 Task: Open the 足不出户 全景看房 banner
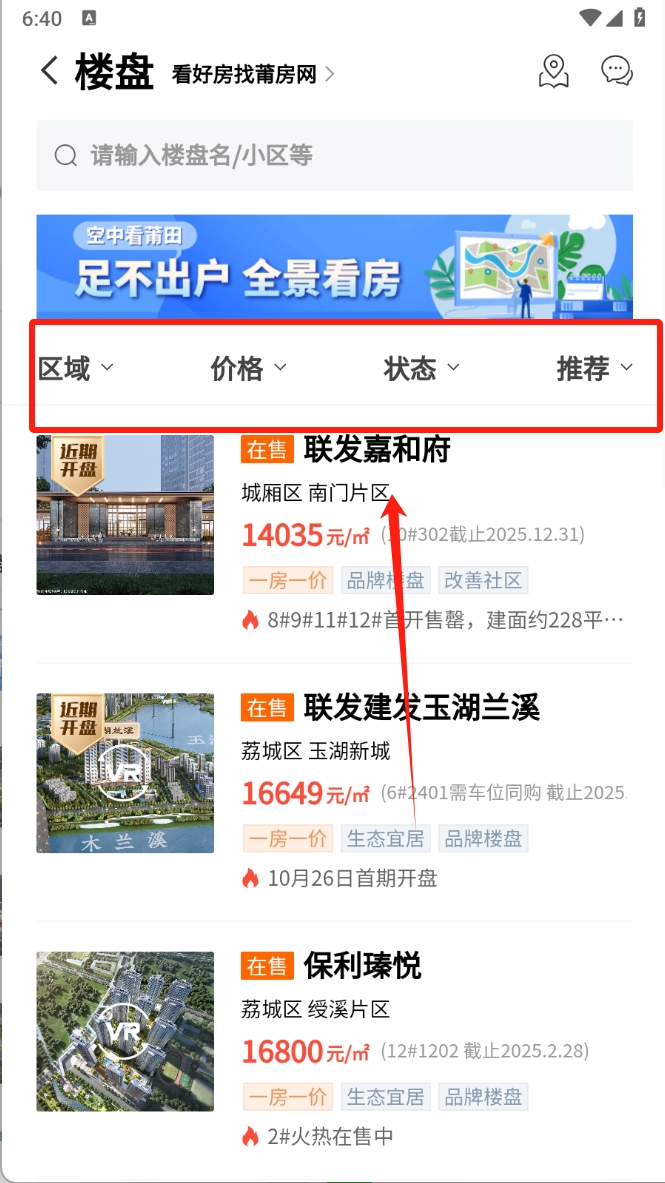(334, 266)
